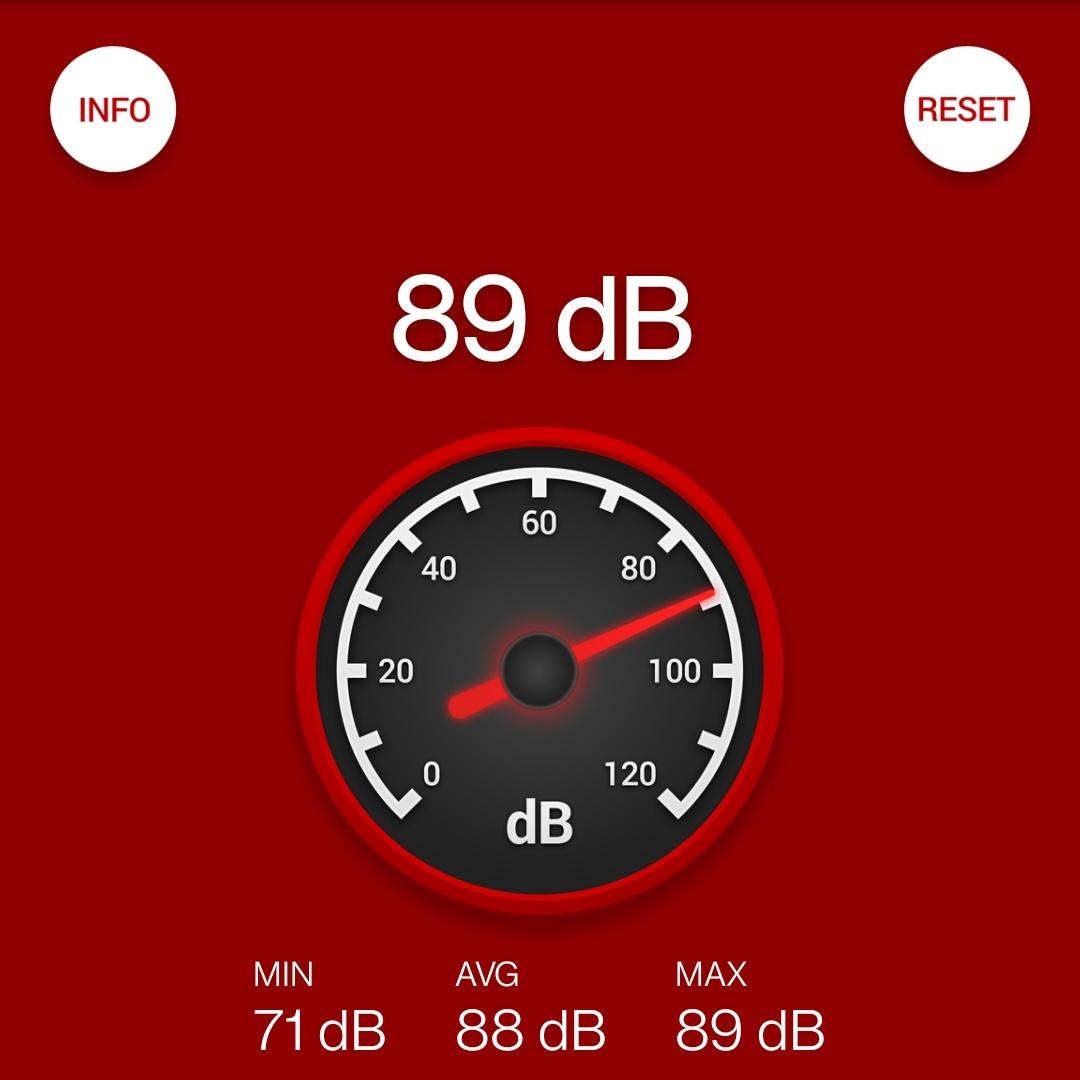Tap RESET to clear readings

pyautogui.click(x=966, y=109)
